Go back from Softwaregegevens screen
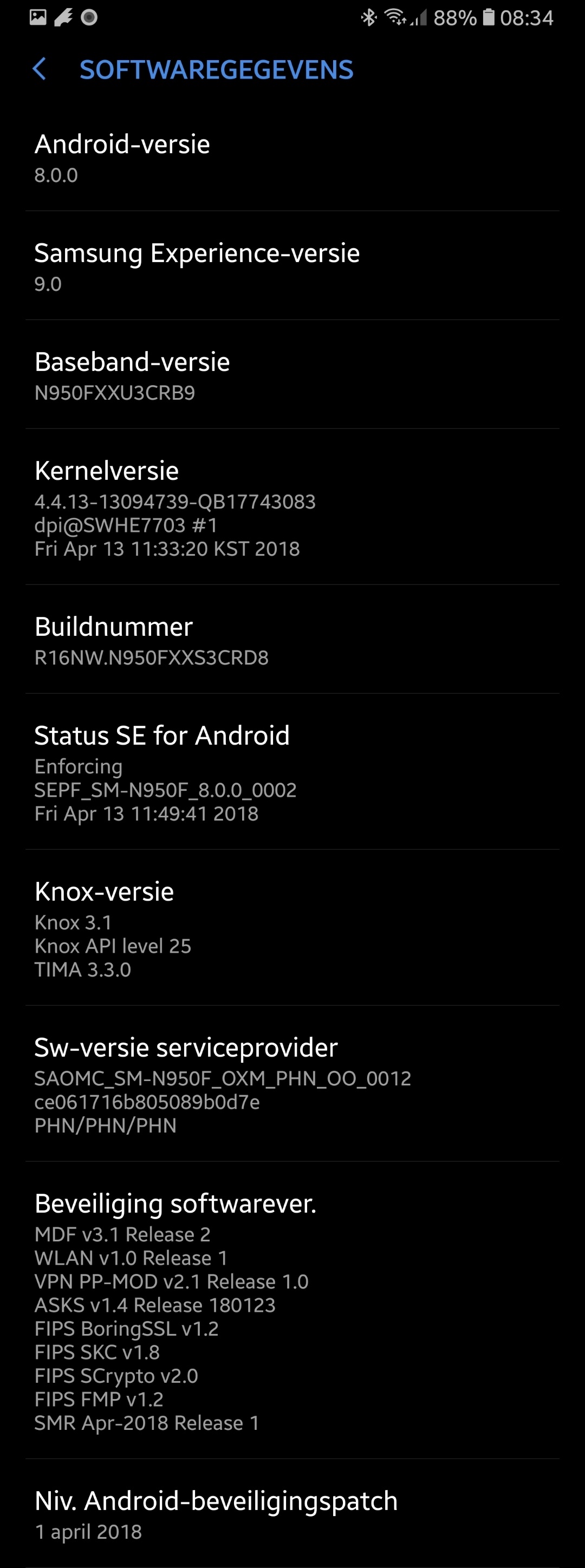Screen dimensions: 585x1568 click(x=40, y=69)
